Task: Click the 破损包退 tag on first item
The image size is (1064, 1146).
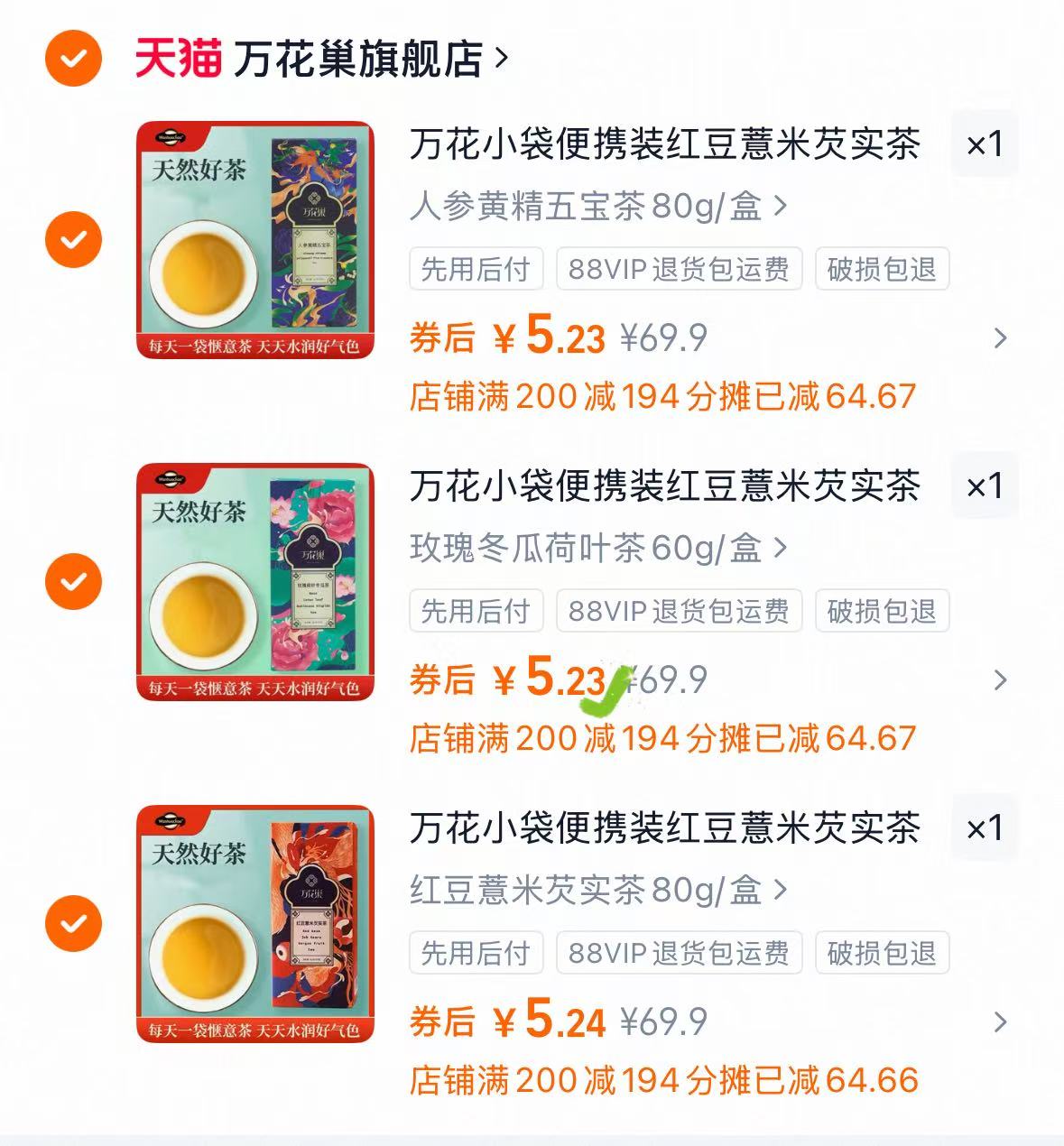Action: [880, 269]
